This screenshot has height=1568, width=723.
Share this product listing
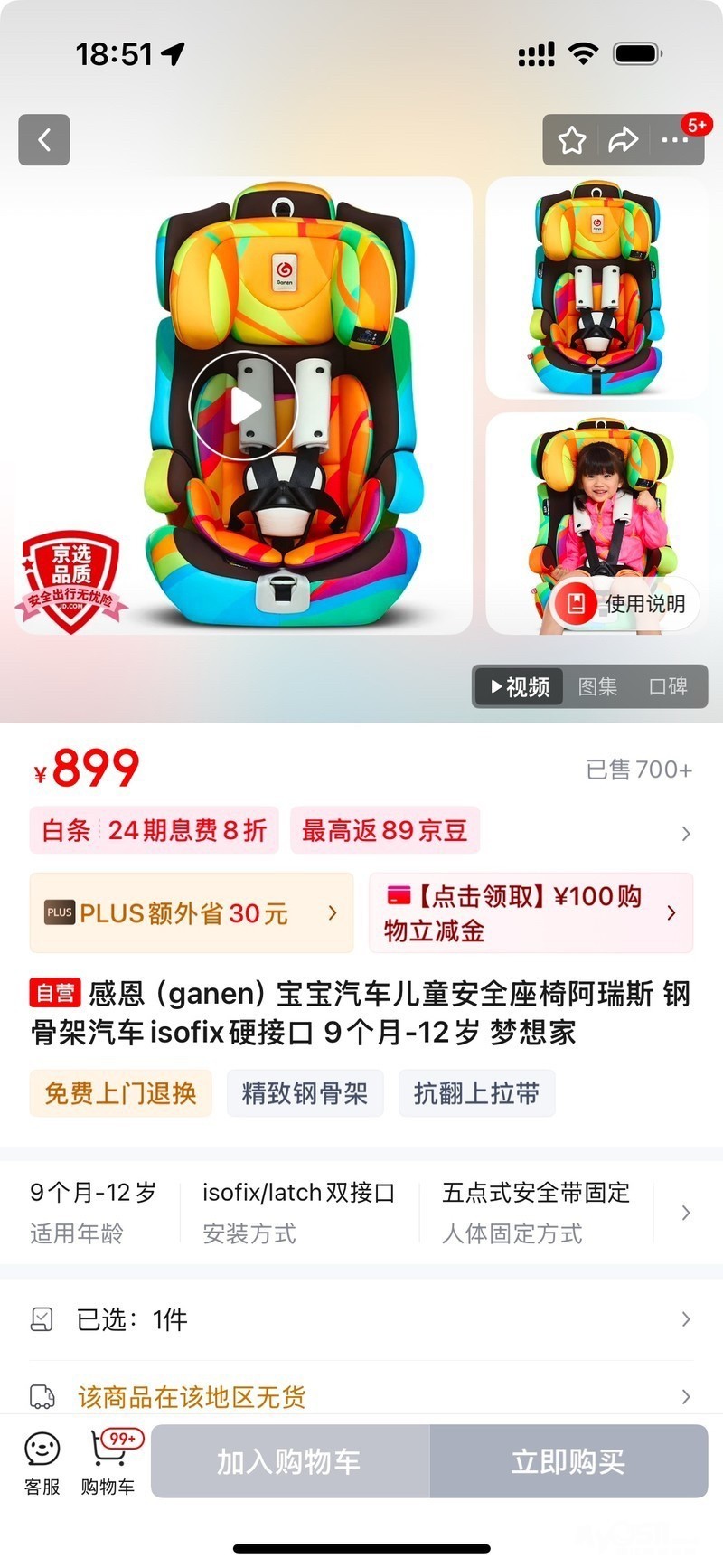click(x=623, y=140)
